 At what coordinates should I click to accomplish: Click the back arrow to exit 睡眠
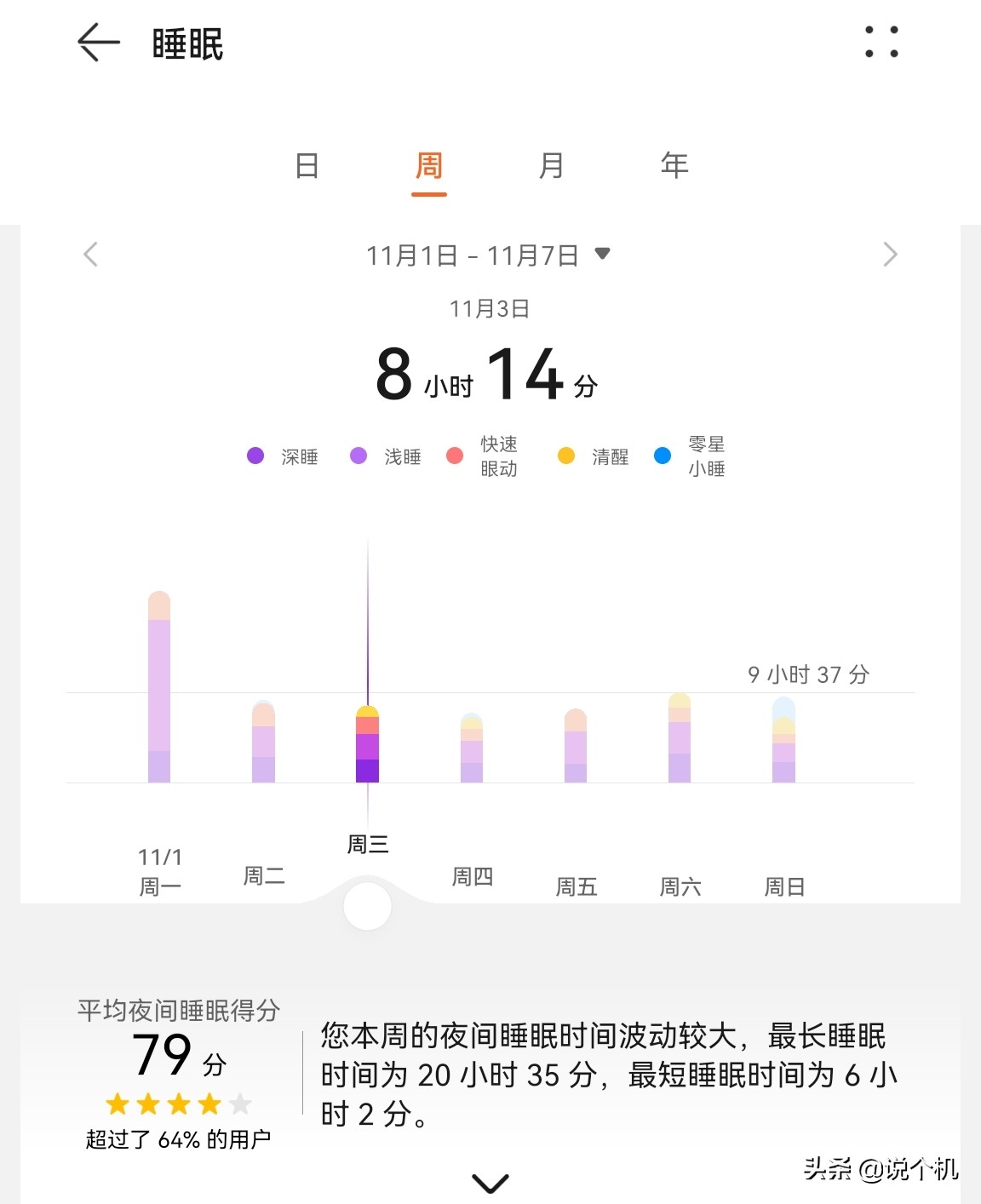tap(96, 43)
